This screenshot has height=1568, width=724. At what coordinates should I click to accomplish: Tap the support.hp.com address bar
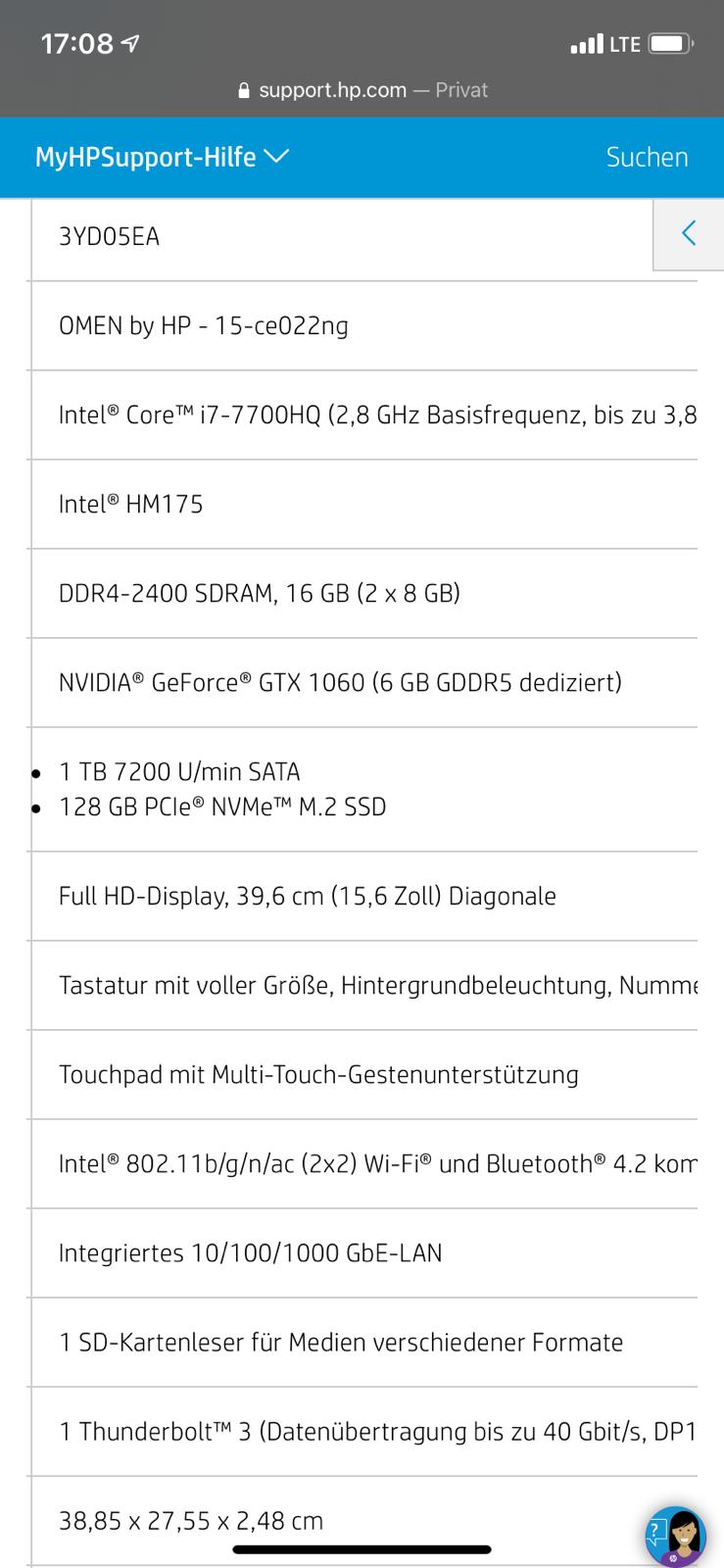pos(362,90)
